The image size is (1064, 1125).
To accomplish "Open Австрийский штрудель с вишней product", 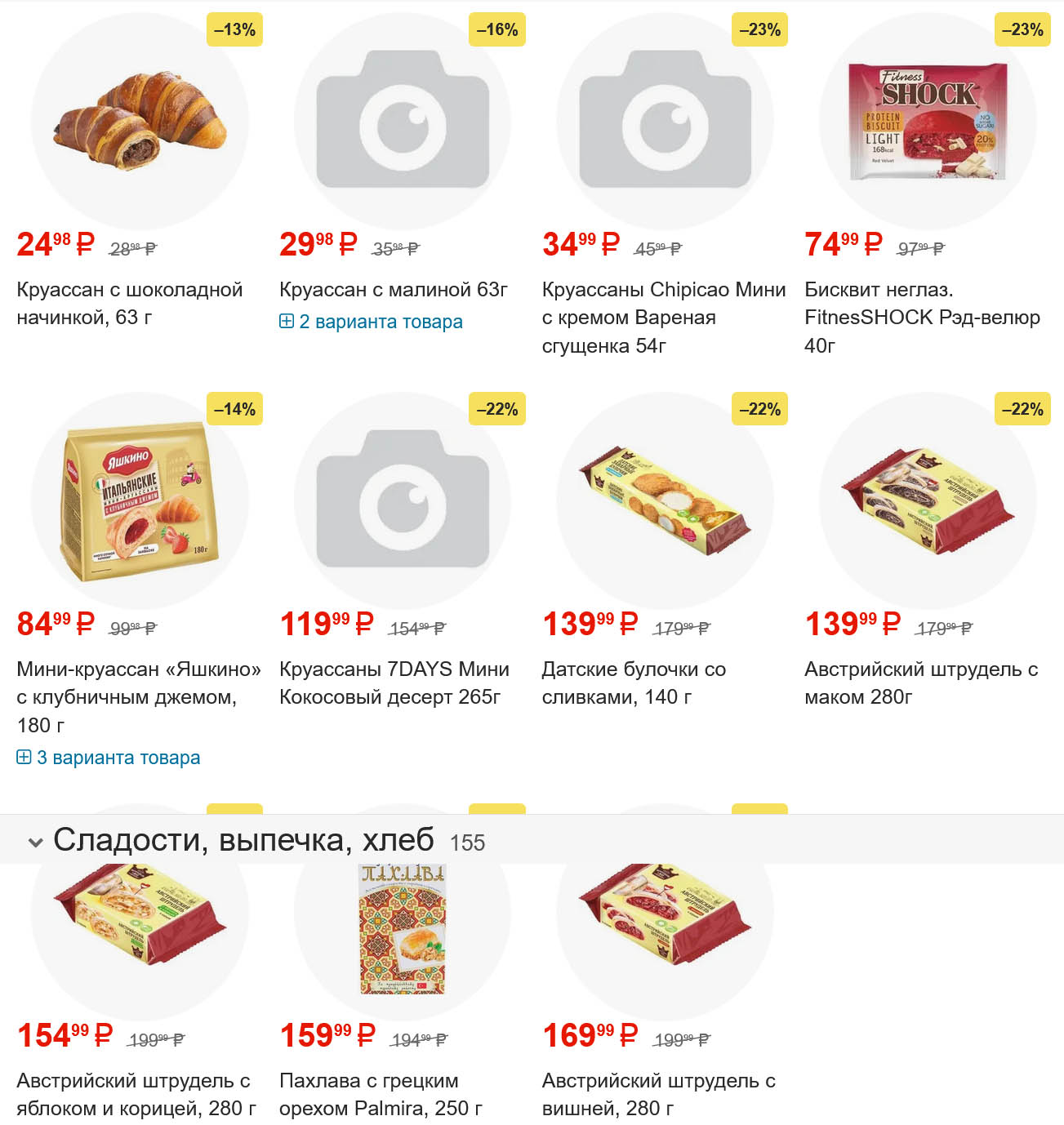I will (x=658, y=1094).
